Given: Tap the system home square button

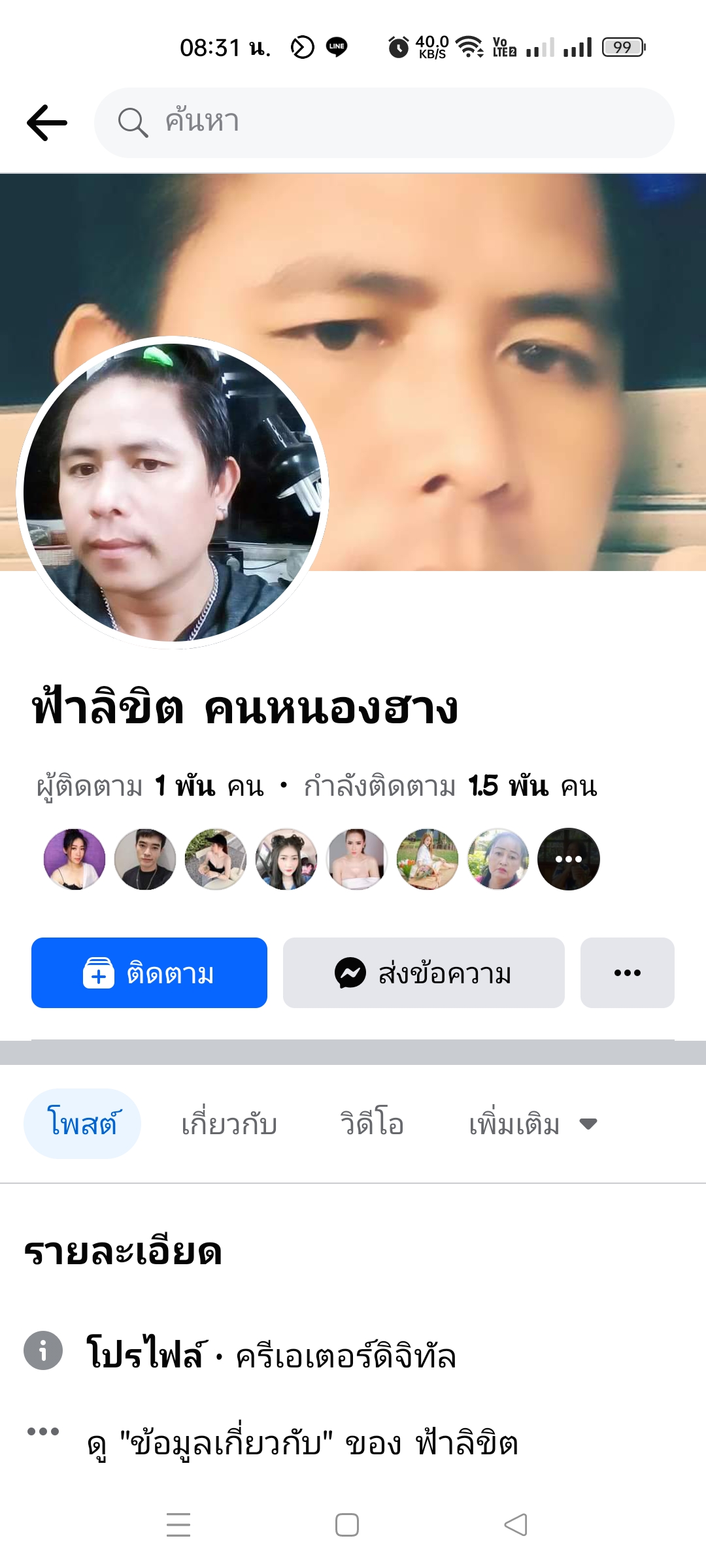Looking at the screenshot, I should (346, 1525).
